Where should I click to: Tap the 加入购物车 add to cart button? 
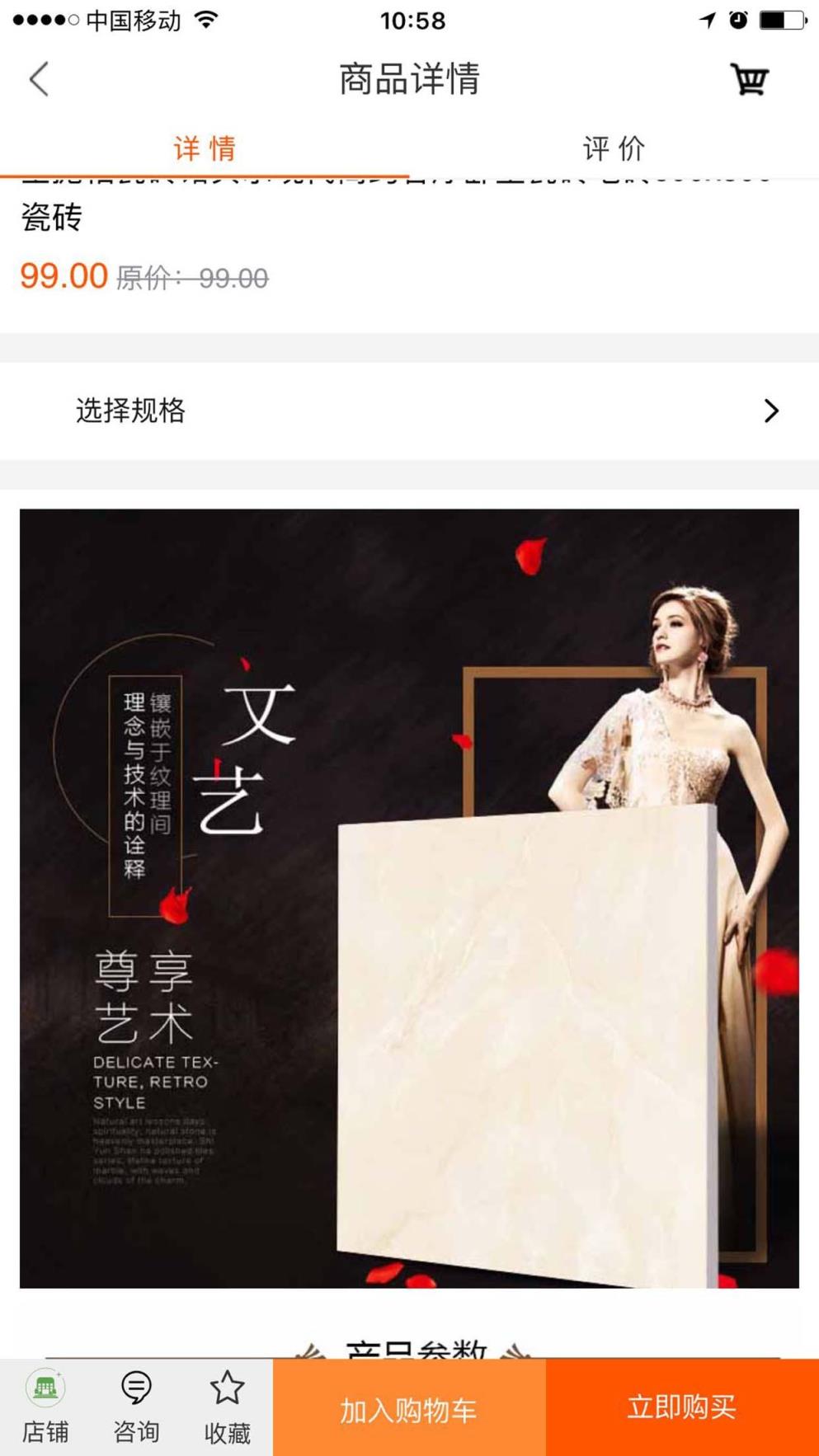pyautogui.click(x=409, y=1408)
